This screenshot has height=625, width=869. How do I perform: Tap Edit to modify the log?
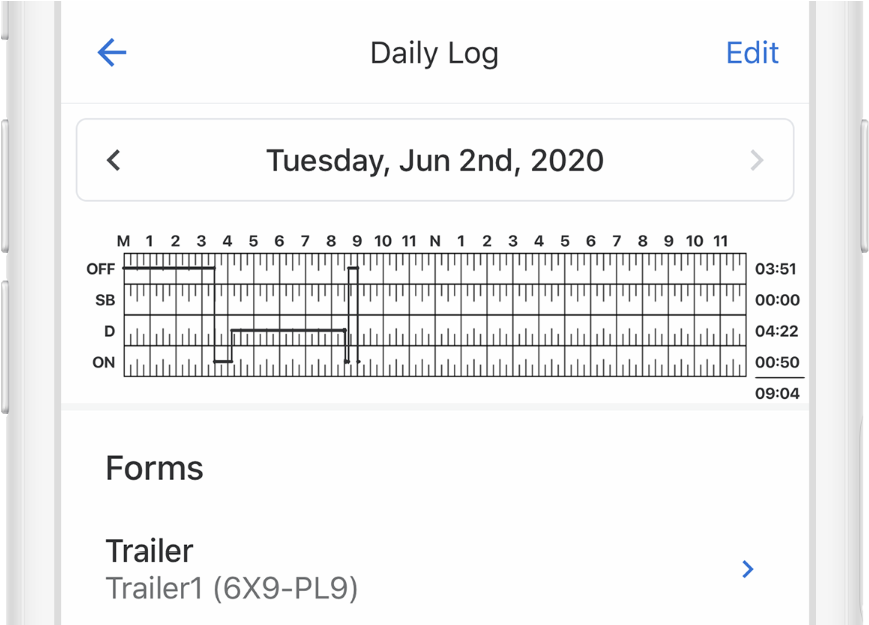[751, 53]
